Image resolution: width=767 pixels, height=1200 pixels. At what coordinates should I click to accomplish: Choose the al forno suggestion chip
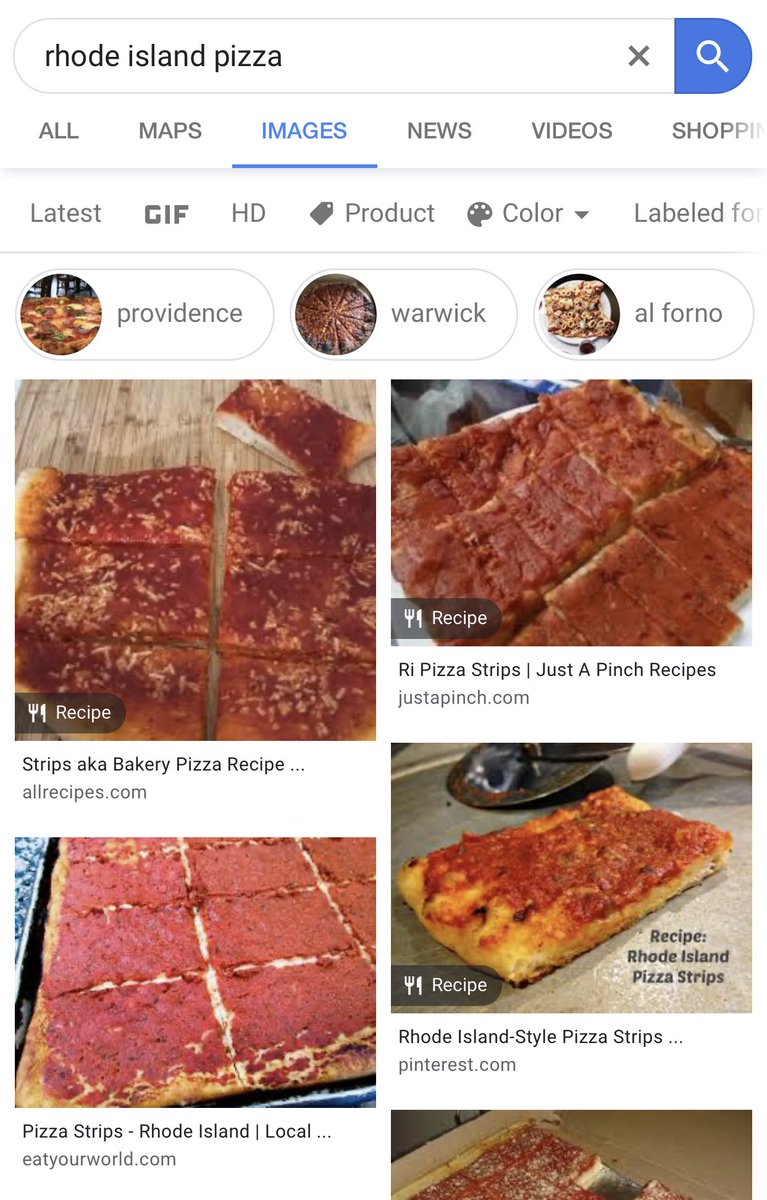pyautogui.click(x=643, y=314)
